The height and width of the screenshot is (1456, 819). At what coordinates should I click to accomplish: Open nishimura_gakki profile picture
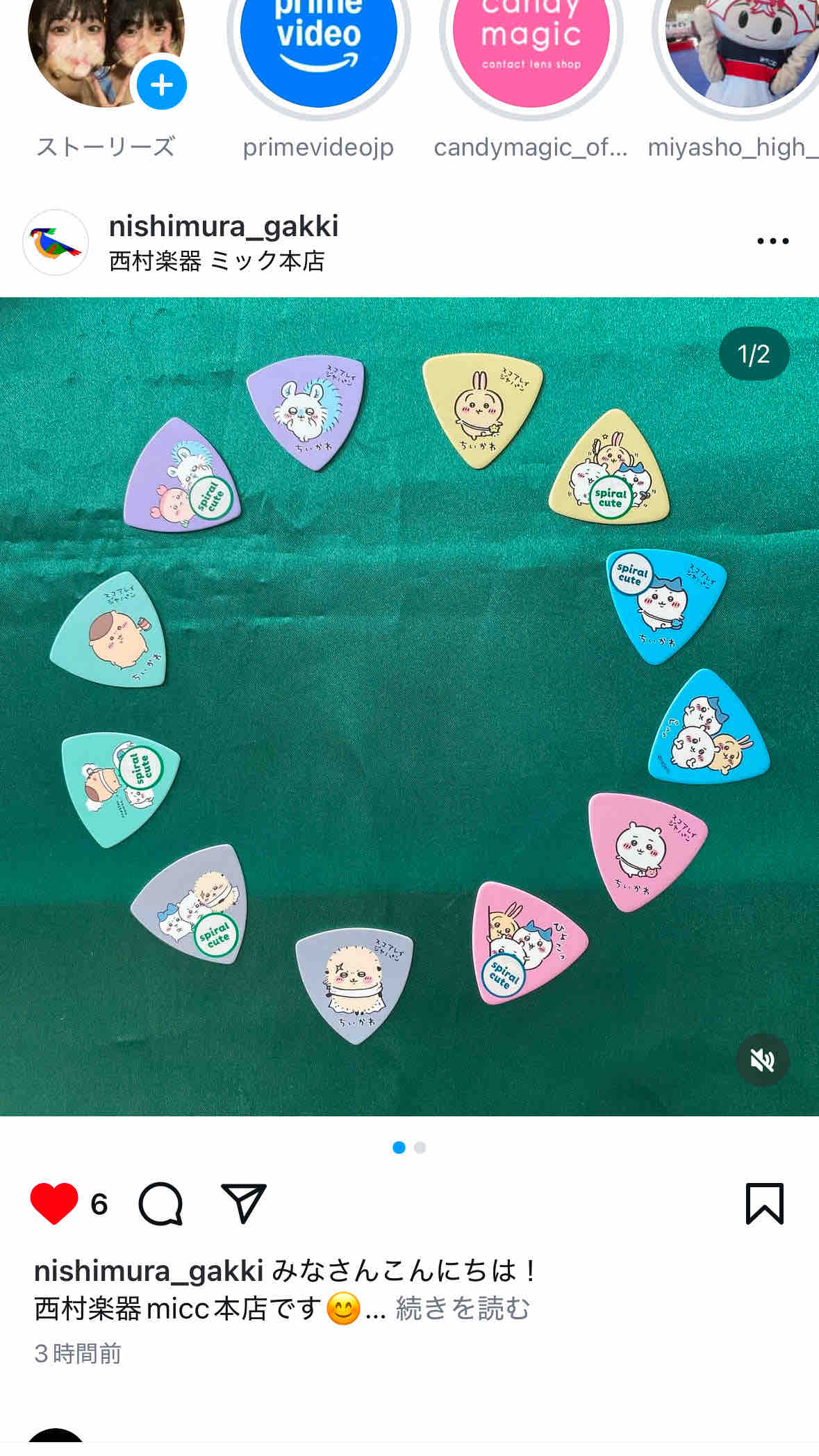click(56, 242)
